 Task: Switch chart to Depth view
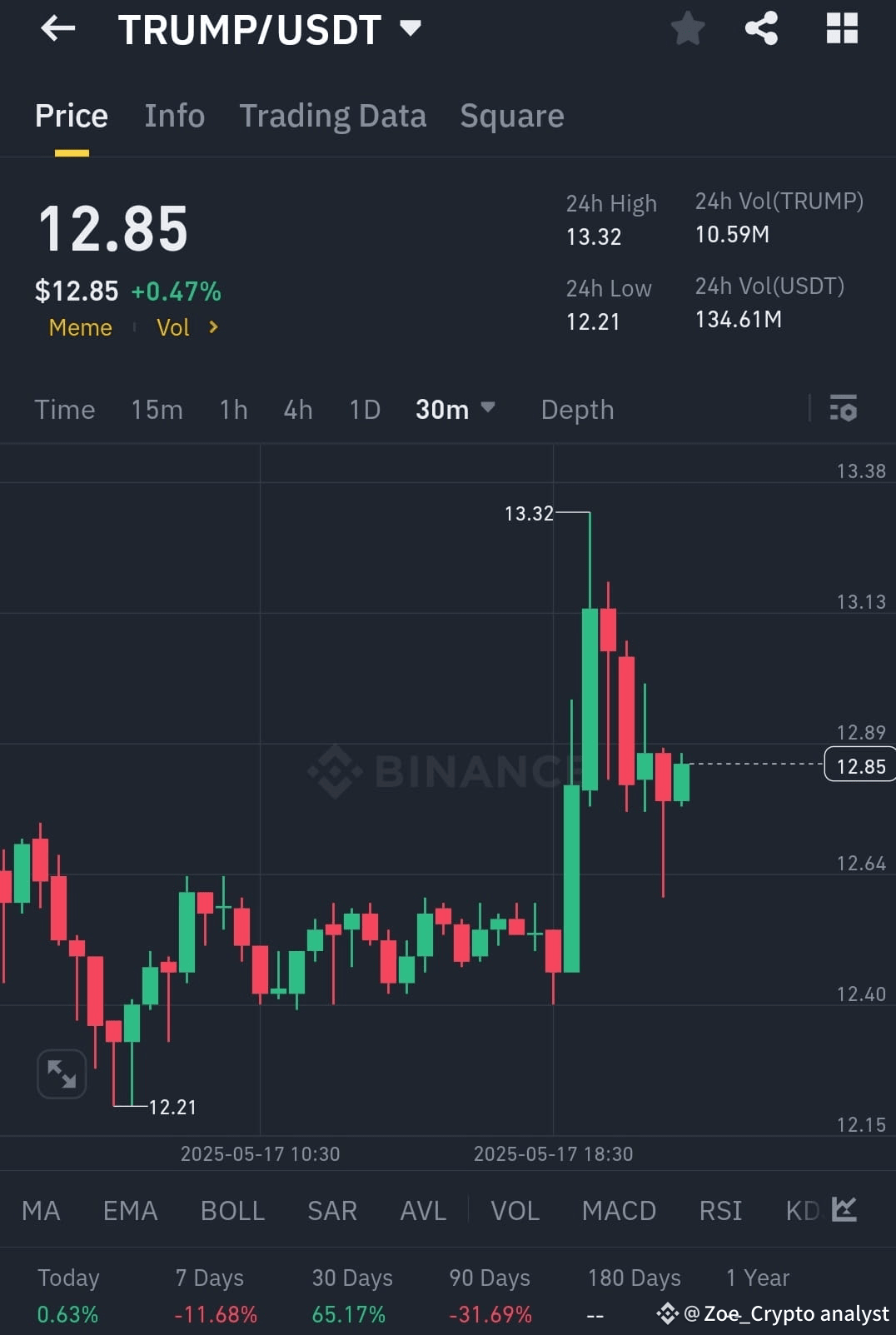click(x=576, y=409)
